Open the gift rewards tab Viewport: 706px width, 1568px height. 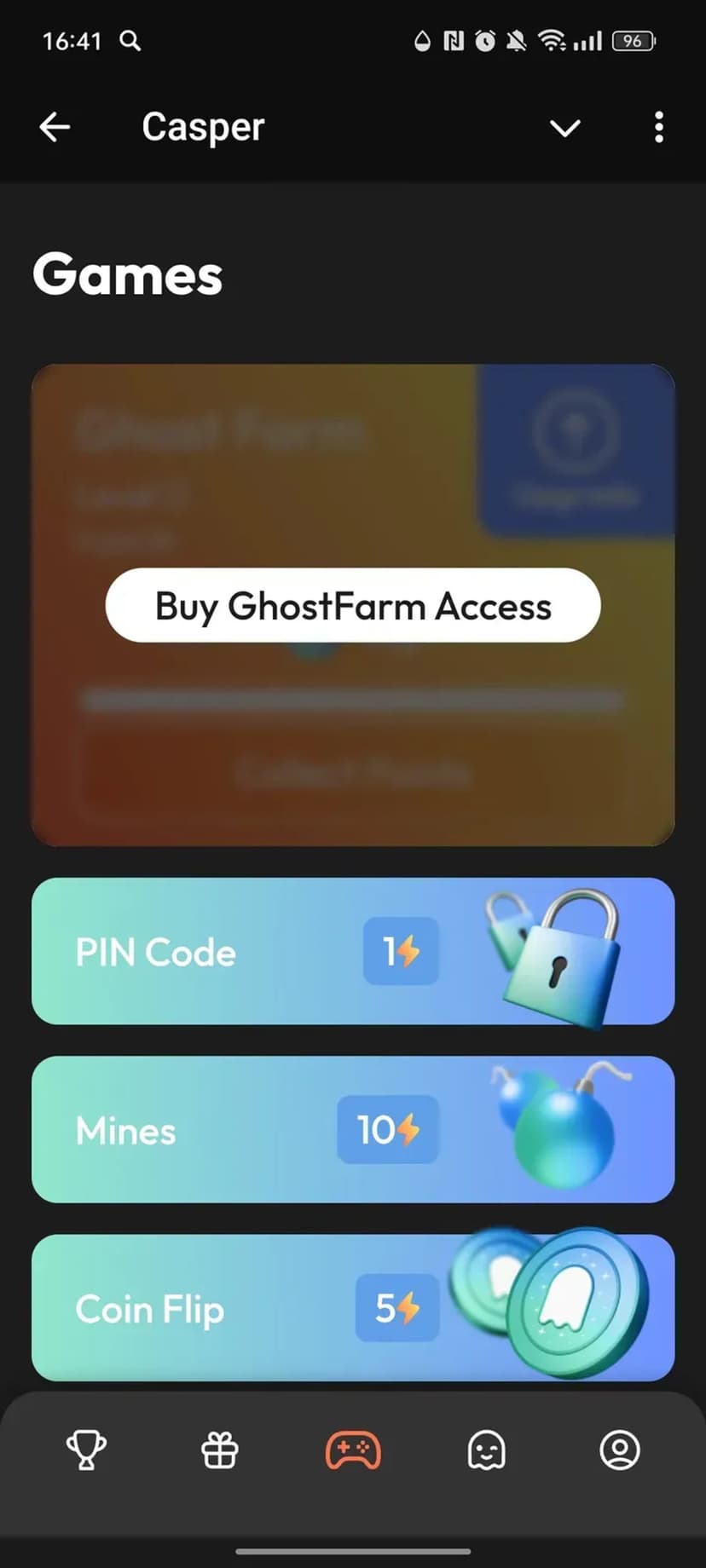pos(219,1450)
